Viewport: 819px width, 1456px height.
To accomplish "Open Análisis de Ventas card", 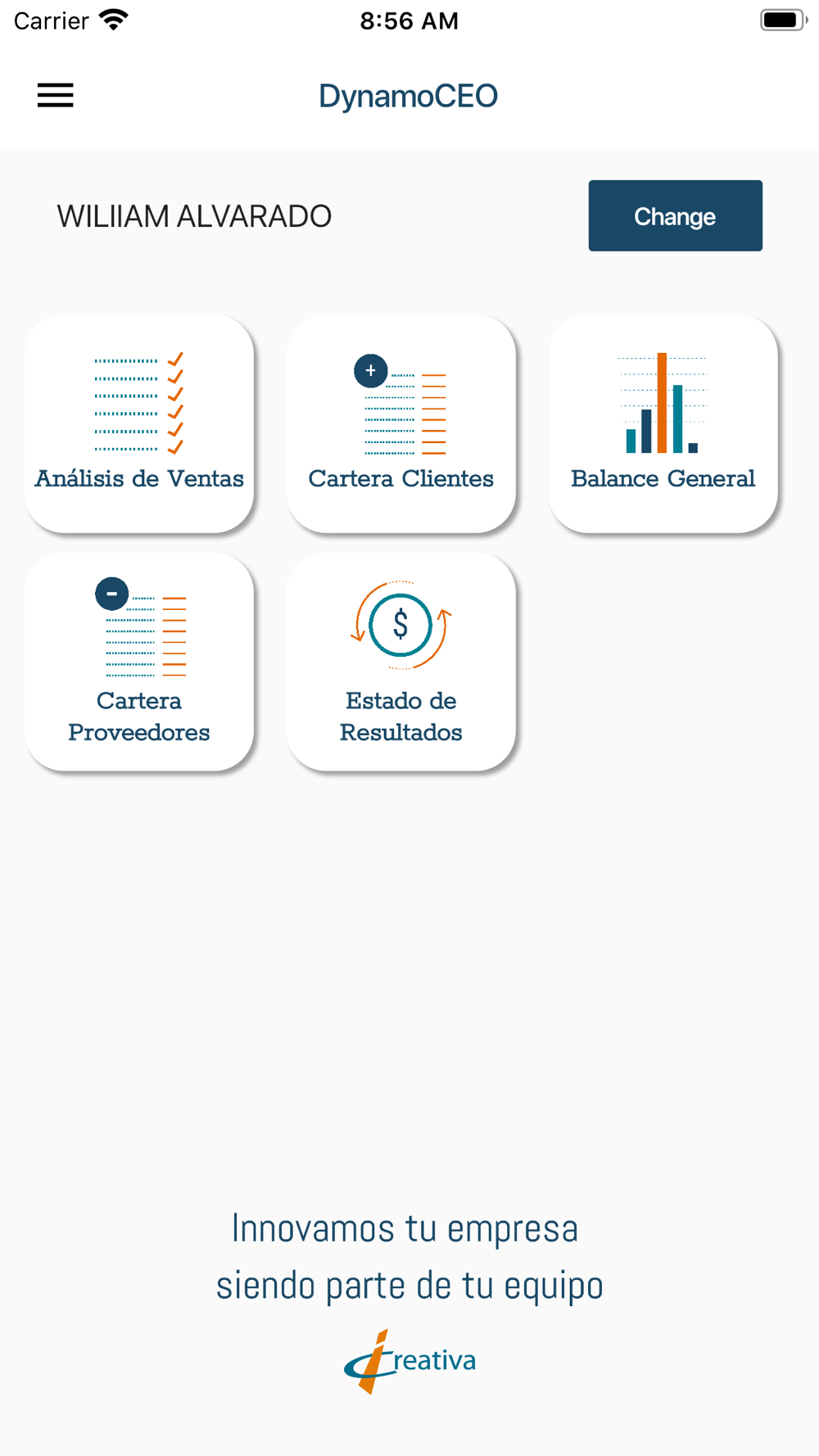I will pyautogui.click(x=139, y=423).
